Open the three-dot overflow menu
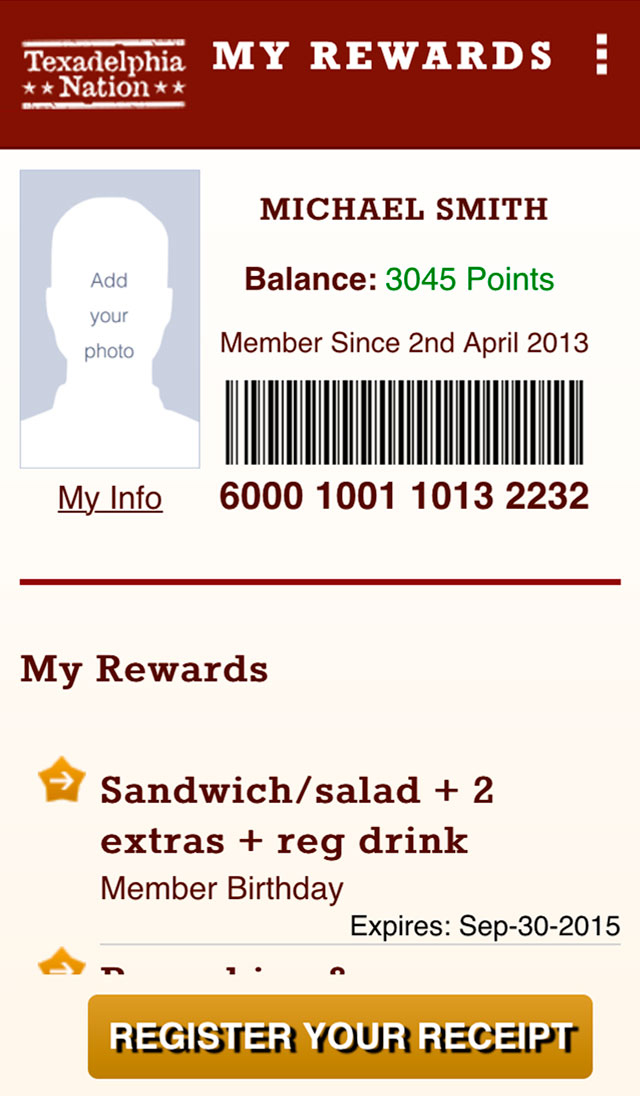 [601, 55]
